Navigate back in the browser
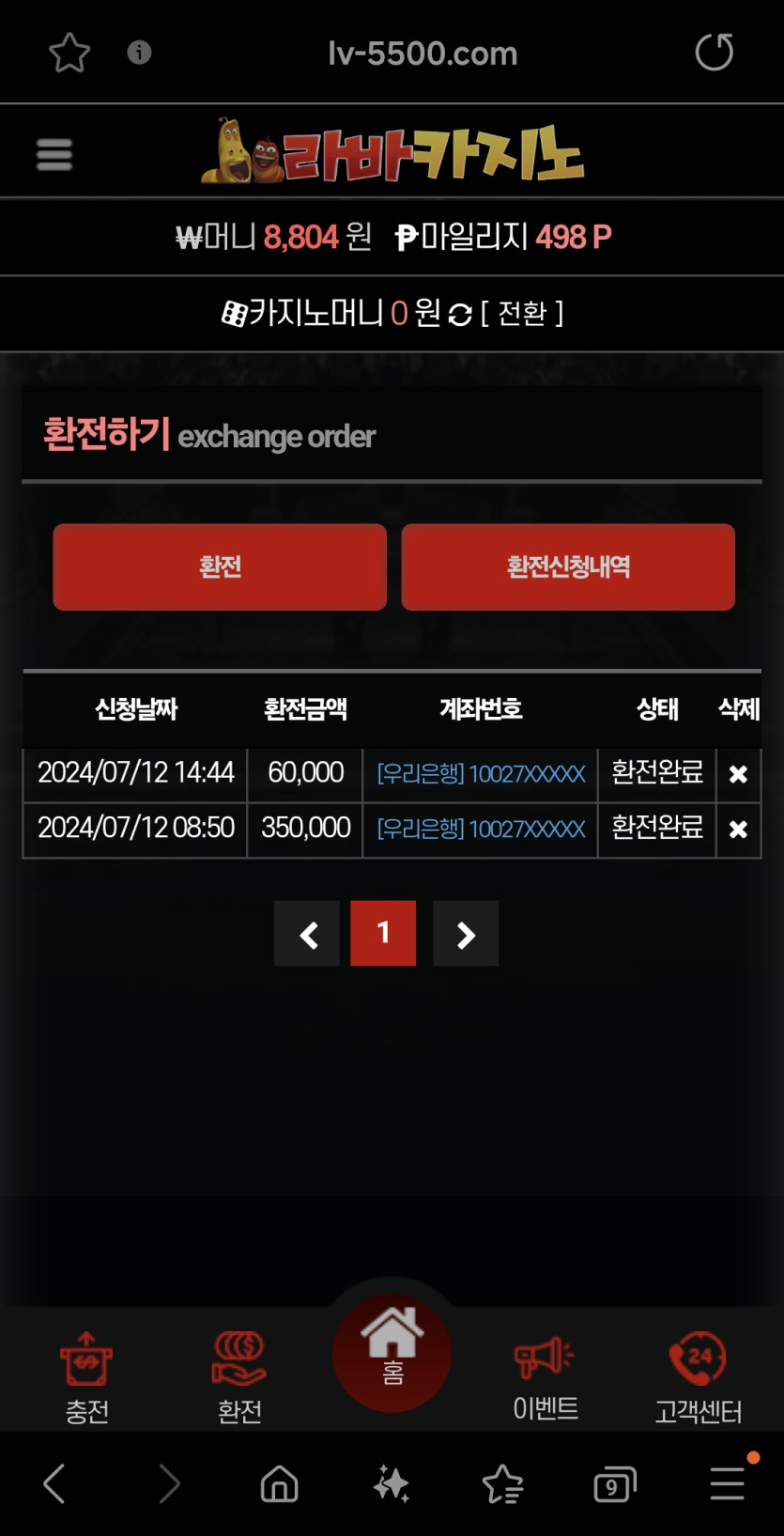This screenshot has width=784, height=1536. (x=54, y=1484)
